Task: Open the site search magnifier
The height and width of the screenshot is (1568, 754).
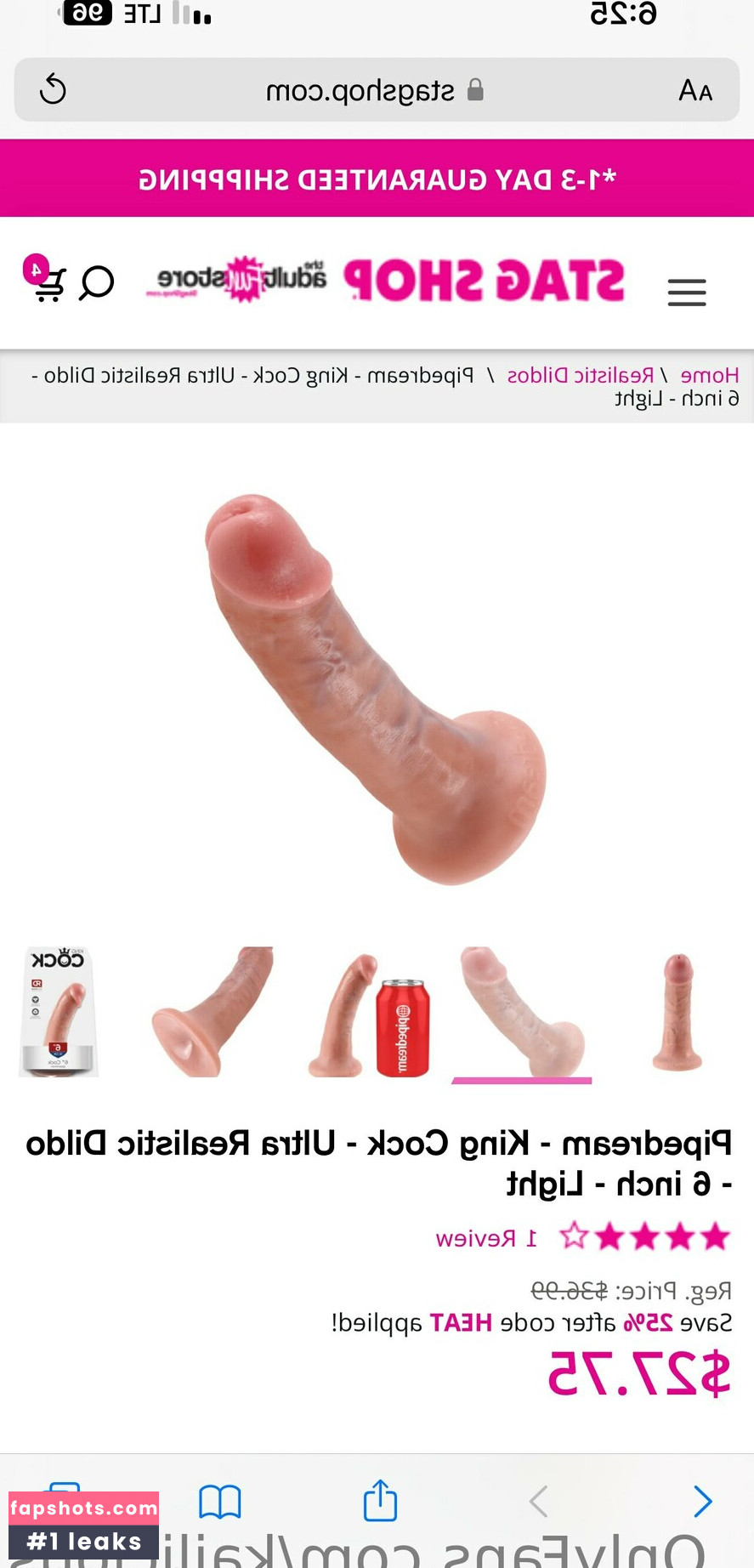Action: [96, 282]
